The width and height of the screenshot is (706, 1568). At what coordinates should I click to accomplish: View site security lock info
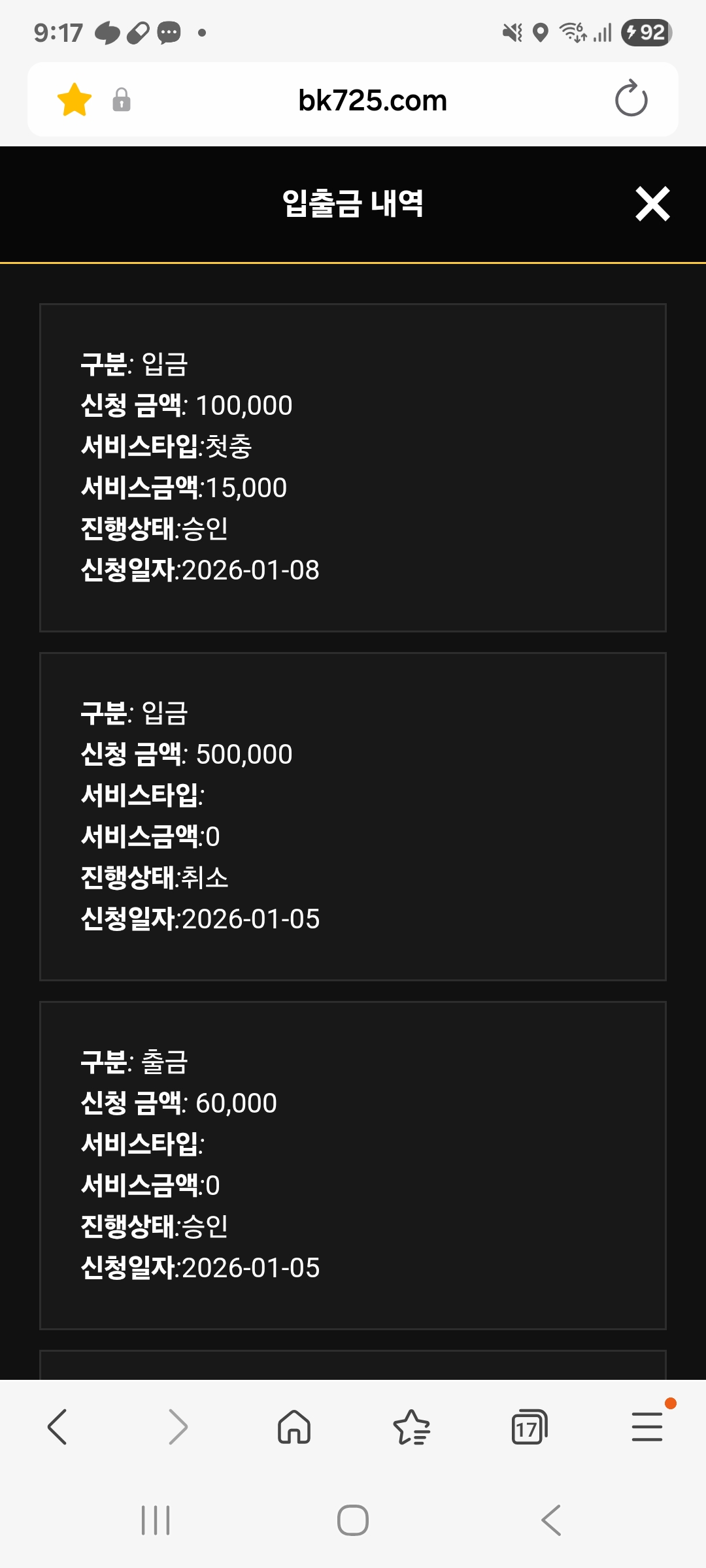122,100
